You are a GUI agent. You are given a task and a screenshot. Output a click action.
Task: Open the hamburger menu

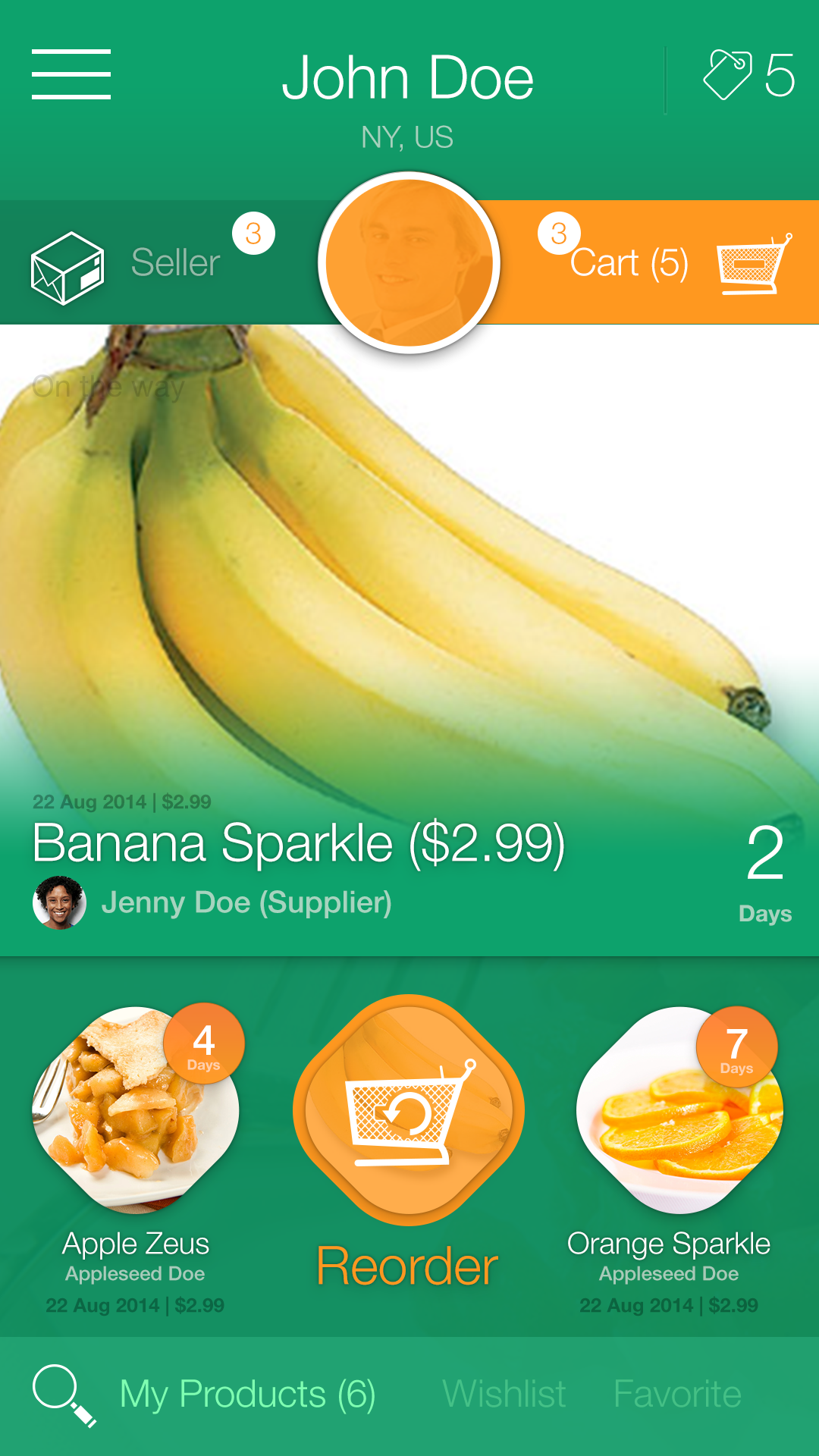(71, 74)
